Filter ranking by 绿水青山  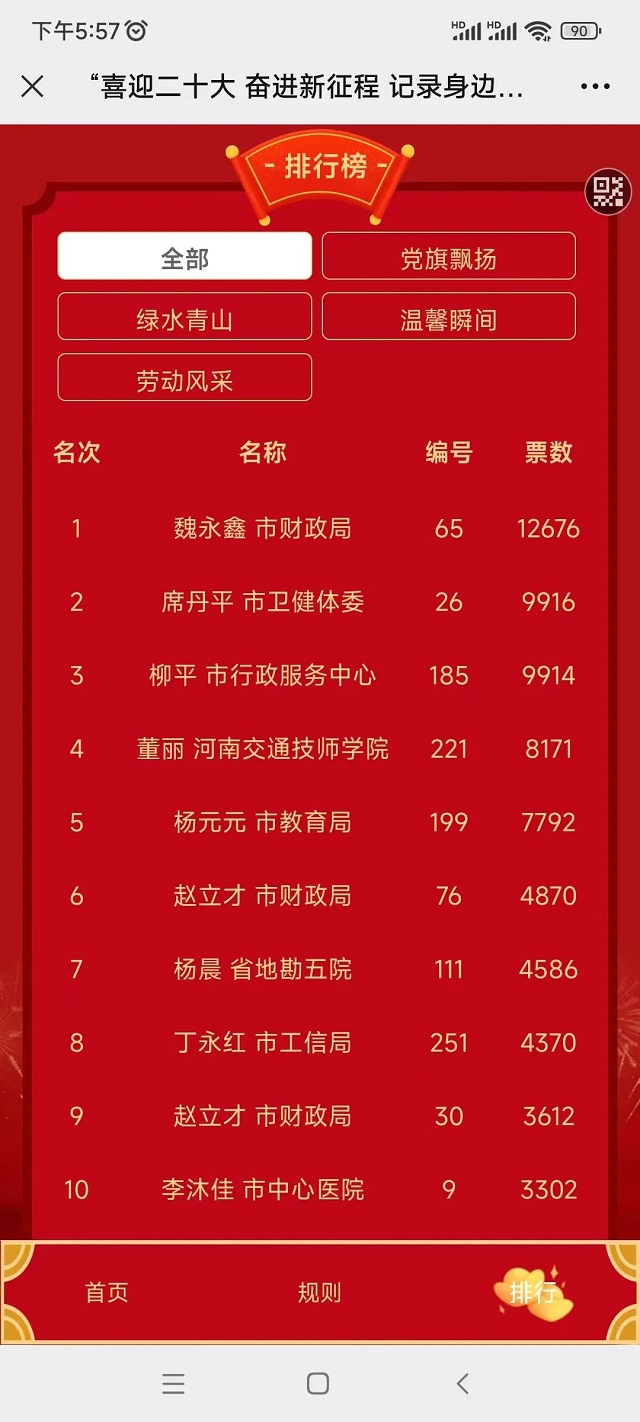tap(185, 317)
